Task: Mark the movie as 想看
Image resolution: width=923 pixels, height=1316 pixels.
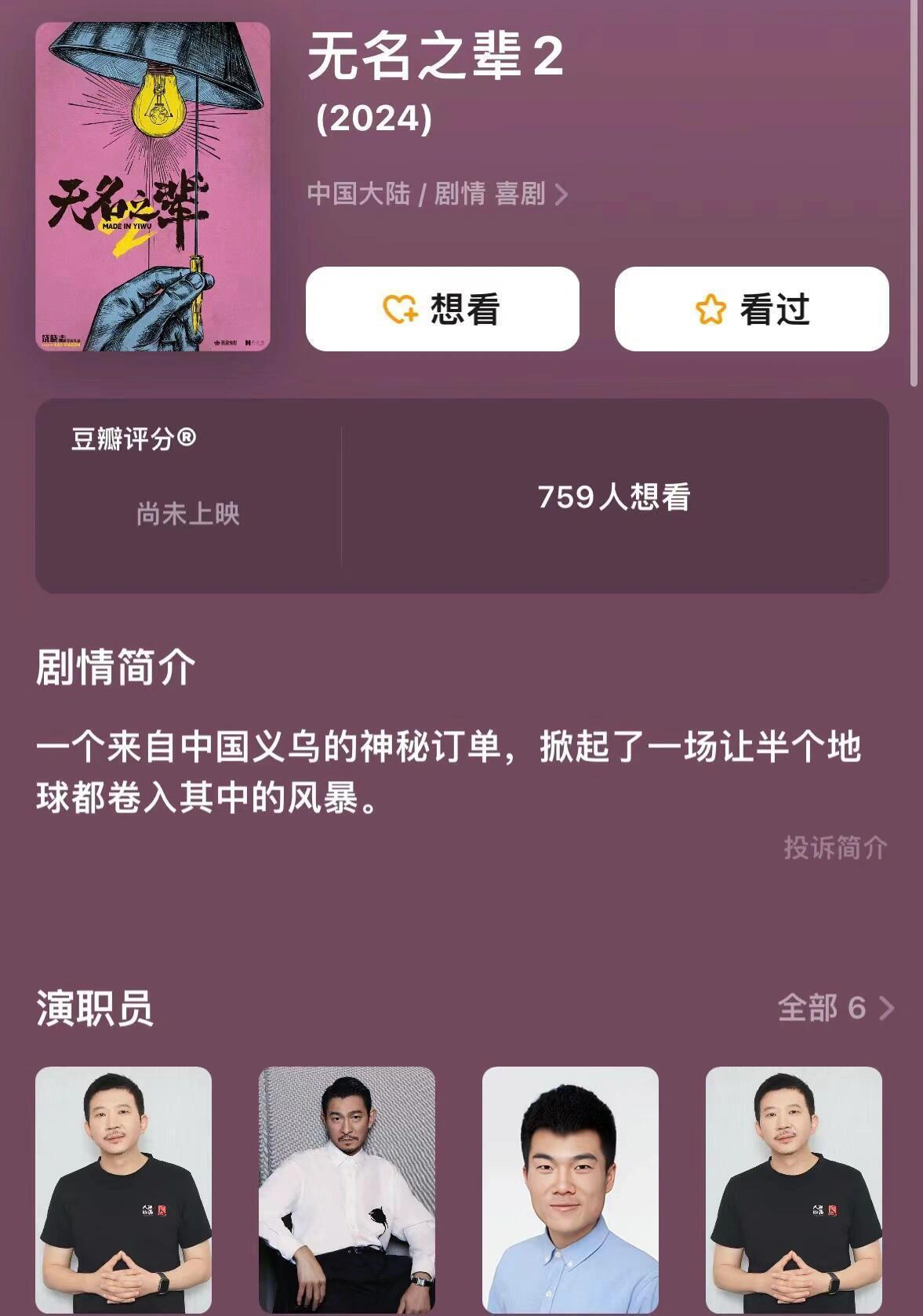Action: point(442,309)
